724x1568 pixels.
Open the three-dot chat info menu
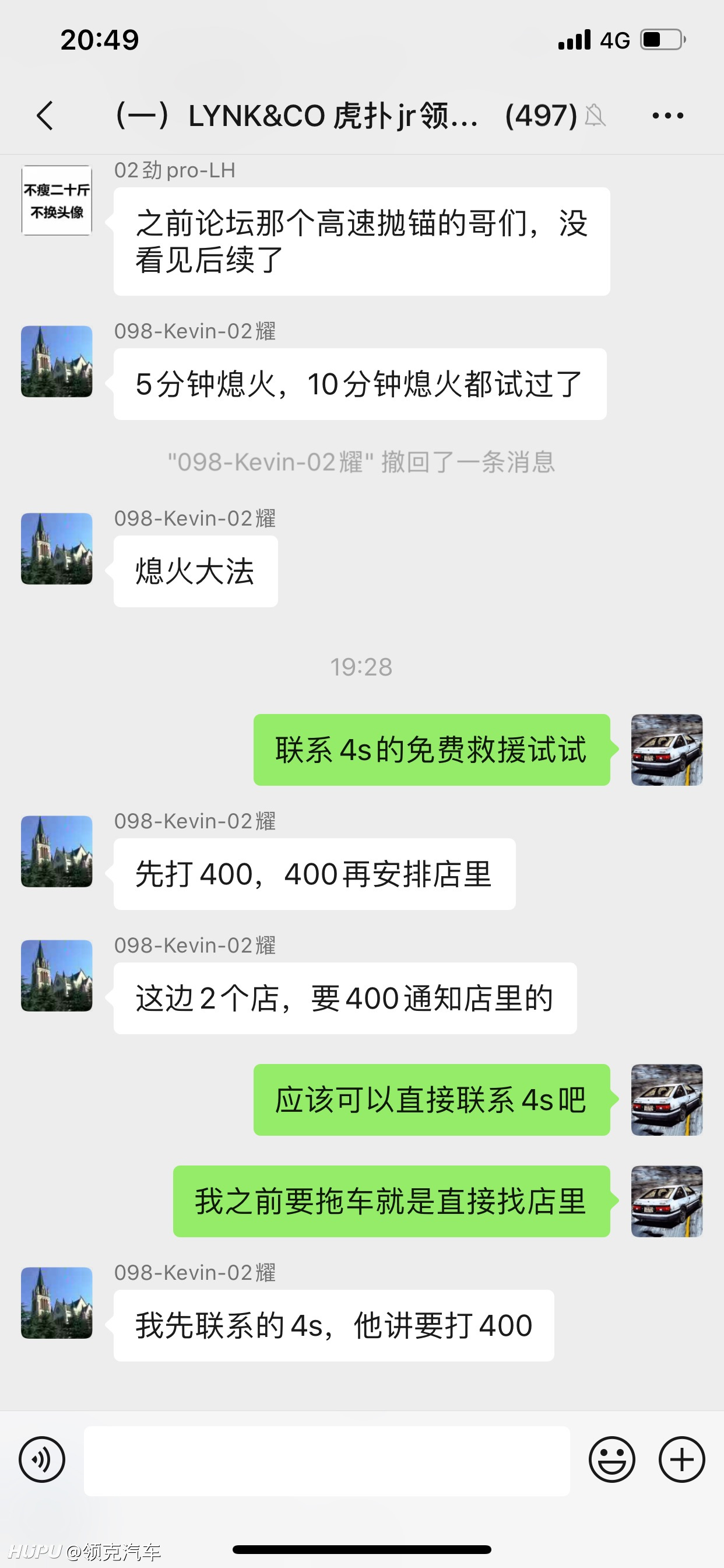(667, 116)
